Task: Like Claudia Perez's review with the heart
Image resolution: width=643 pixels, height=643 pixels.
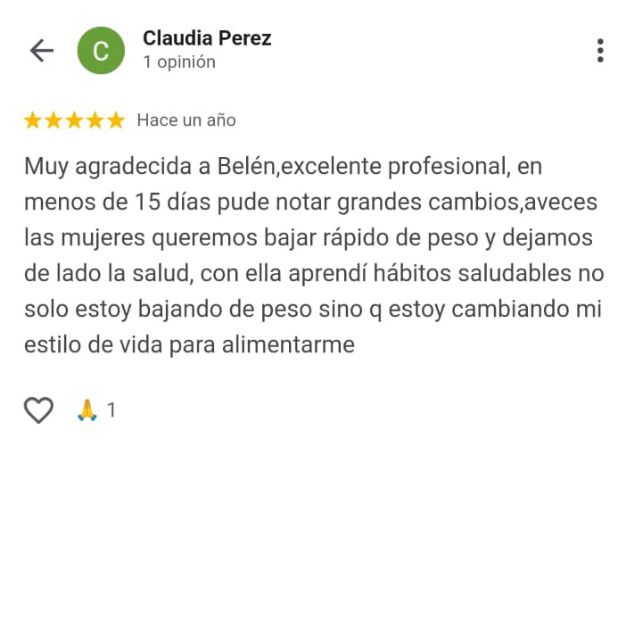Action: [38, 410]
